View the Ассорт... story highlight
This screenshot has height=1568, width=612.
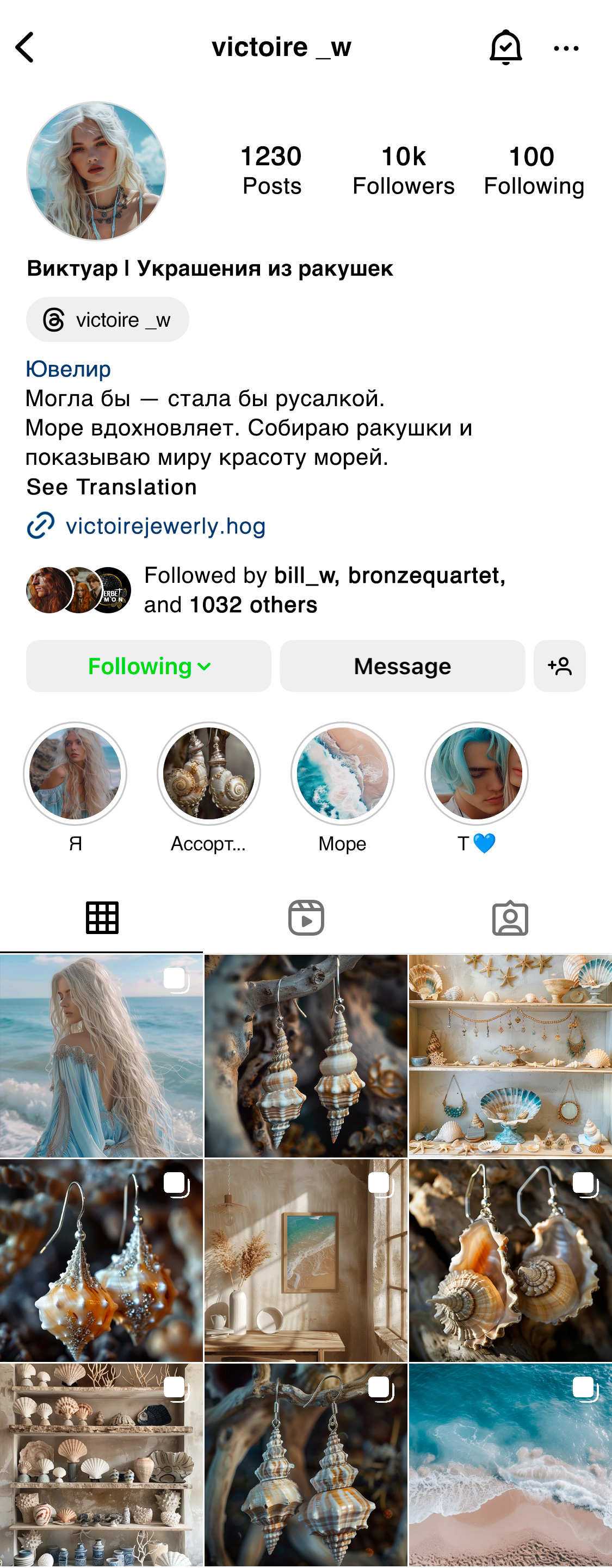[208, 774]
